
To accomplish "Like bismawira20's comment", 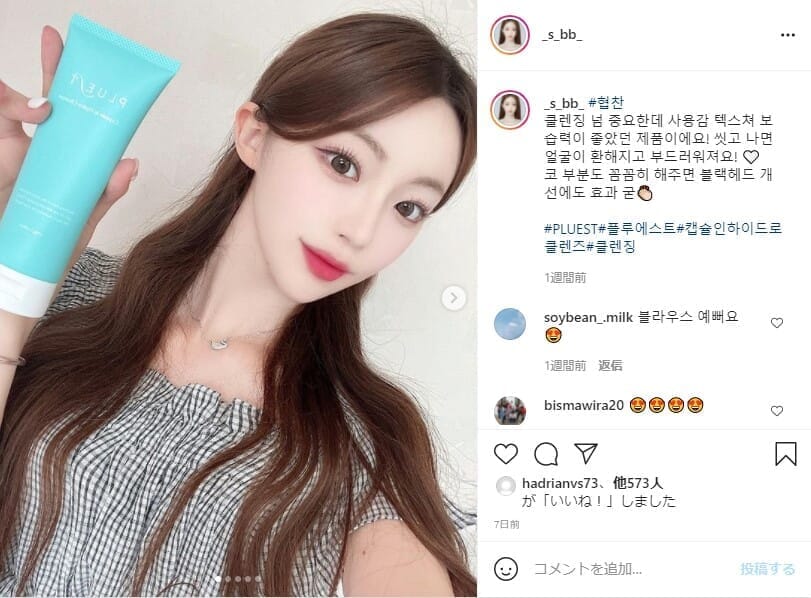I will tap(777, 411).
